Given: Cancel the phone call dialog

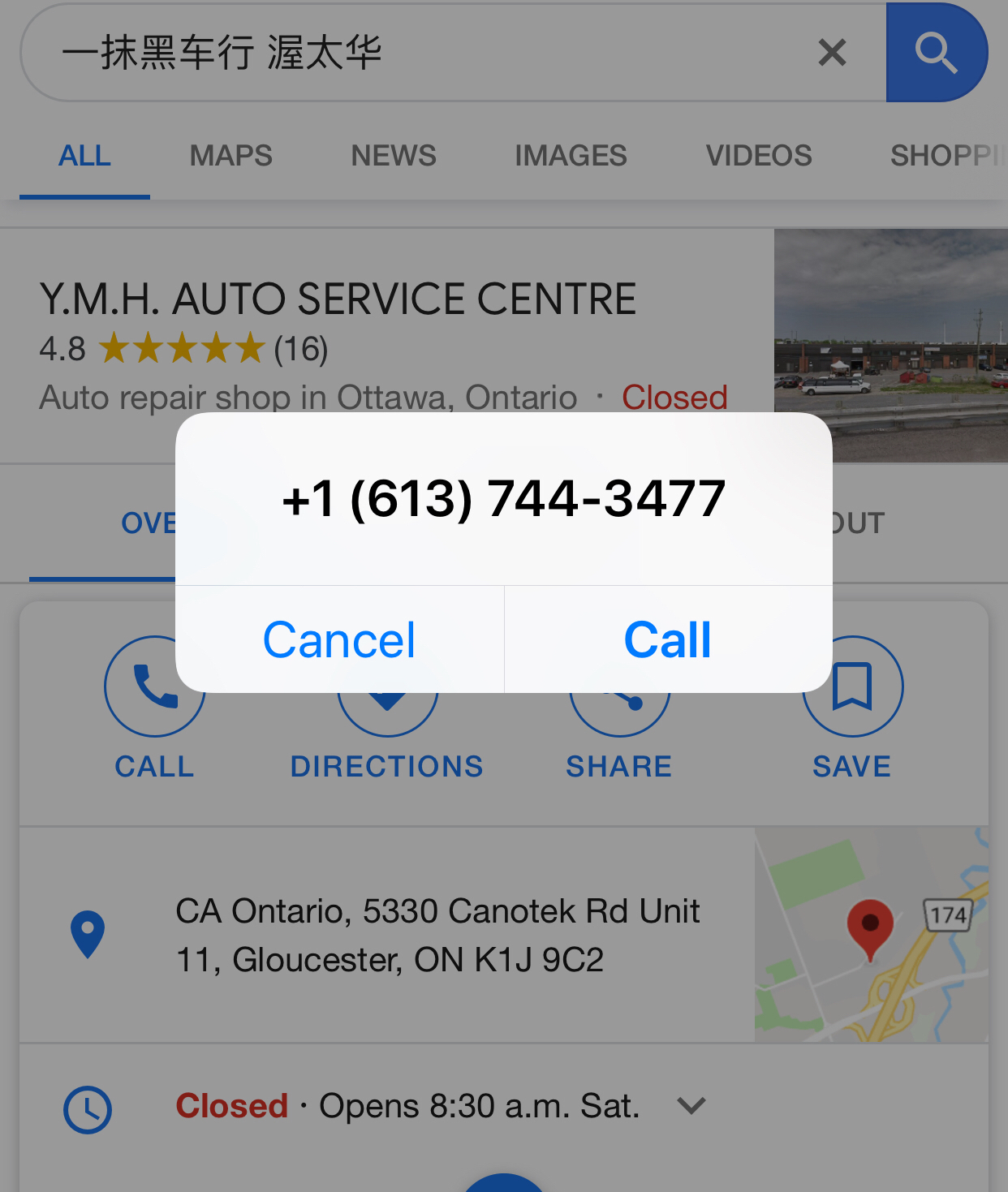Looking at the screenshot, I should pyautogui.click(x=339, y=639).
